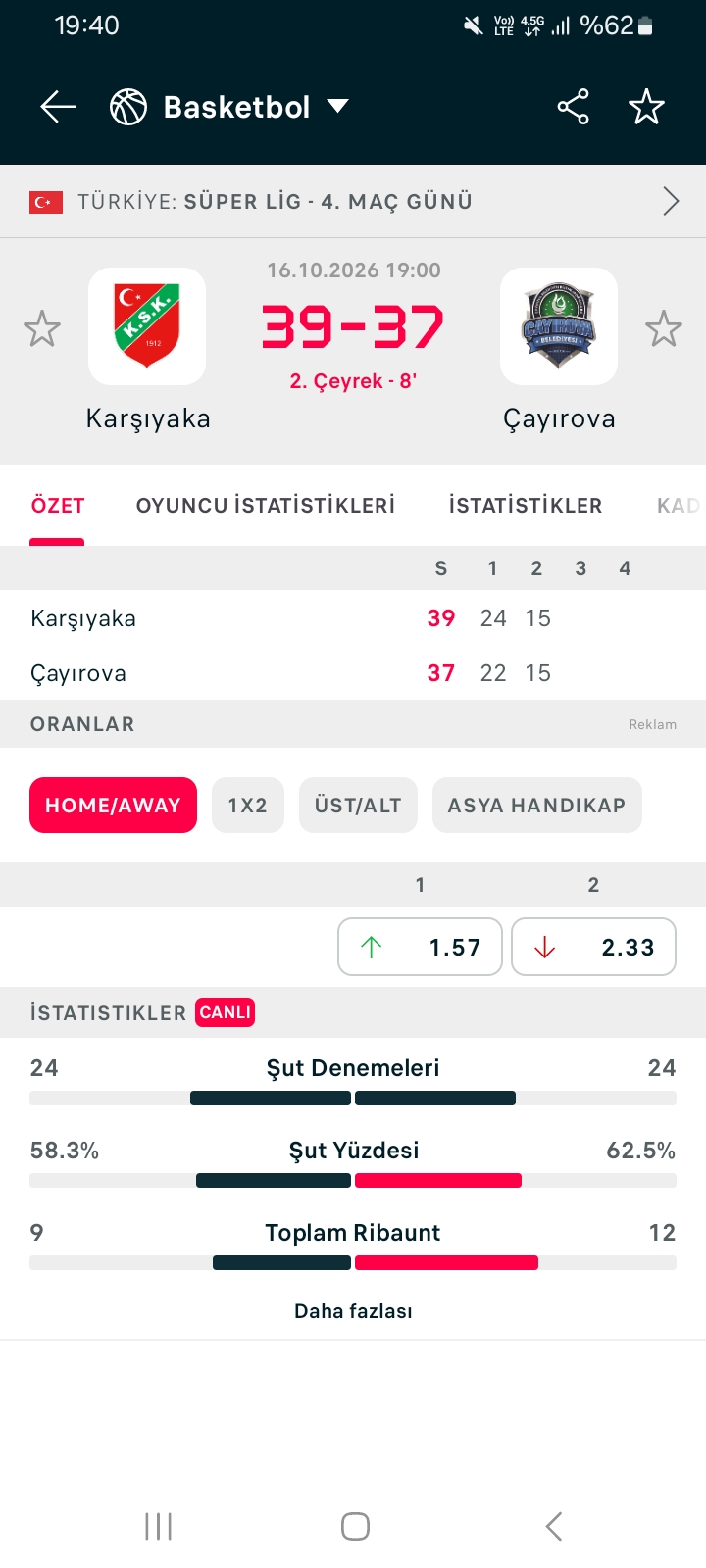Image resolution: width=706 pixels, height=1568 pixels.
Task: Share this match
Action: 574,107
